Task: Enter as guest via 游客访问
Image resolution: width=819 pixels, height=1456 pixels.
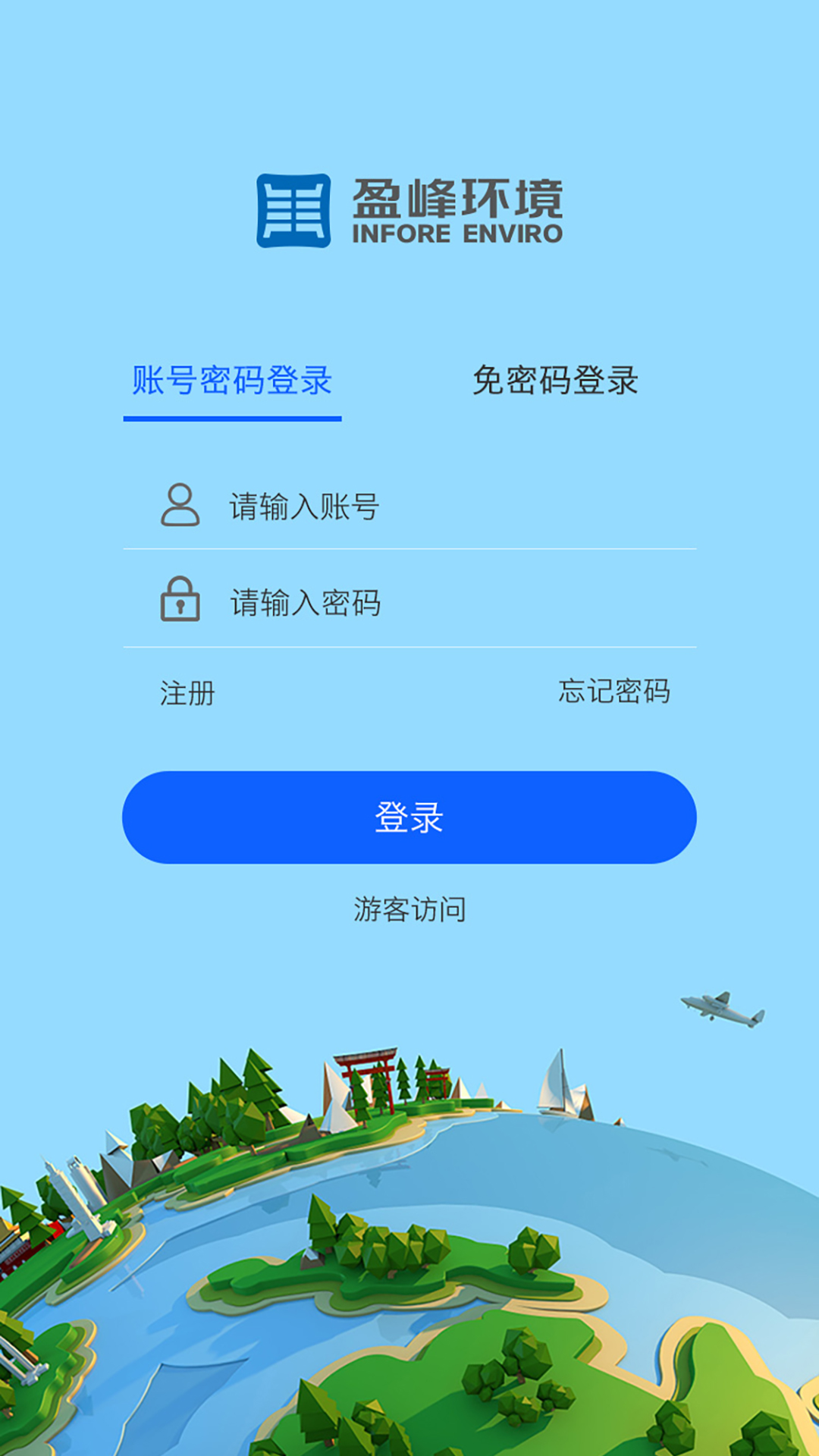Action: [x=409, y=909]
